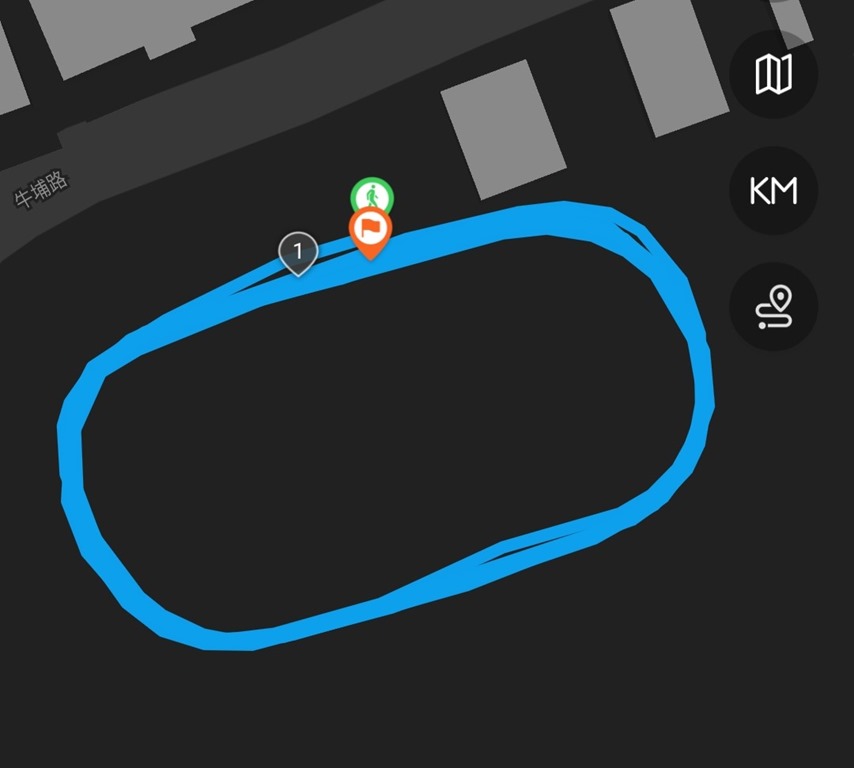
Task: Open the map type selector
Action: 774,74
